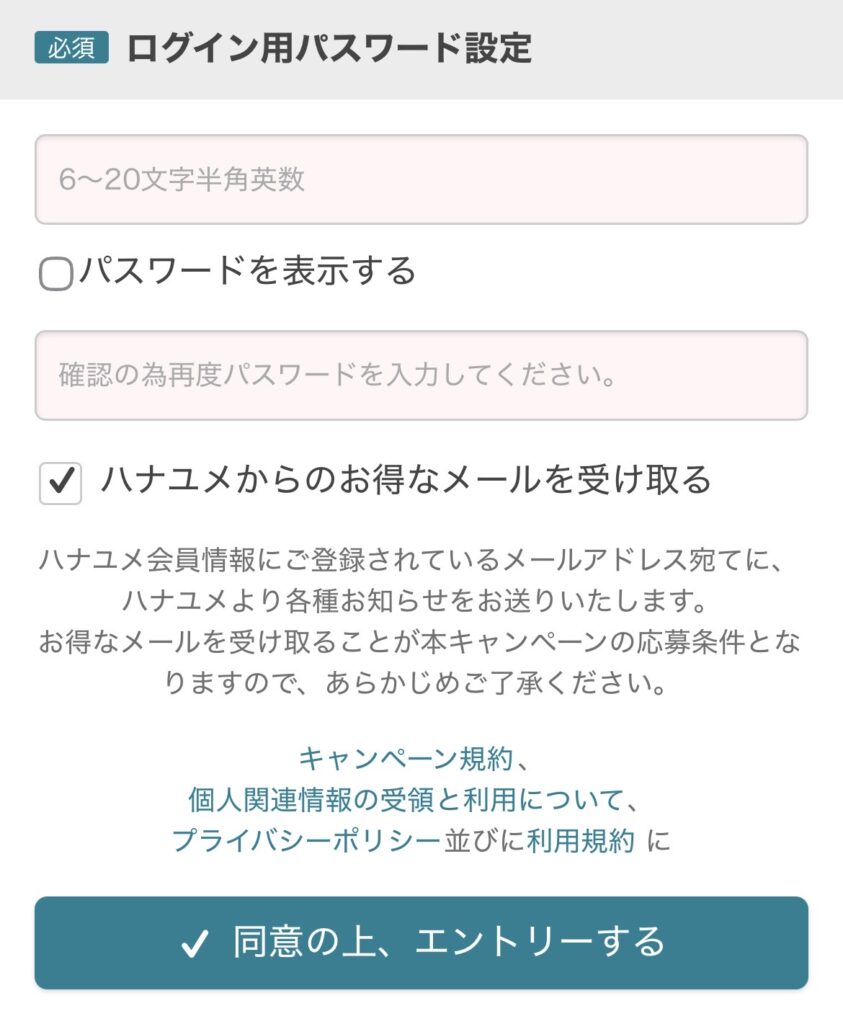Click the agree and enter button
843x1024 pixels.
pos(421,943)
